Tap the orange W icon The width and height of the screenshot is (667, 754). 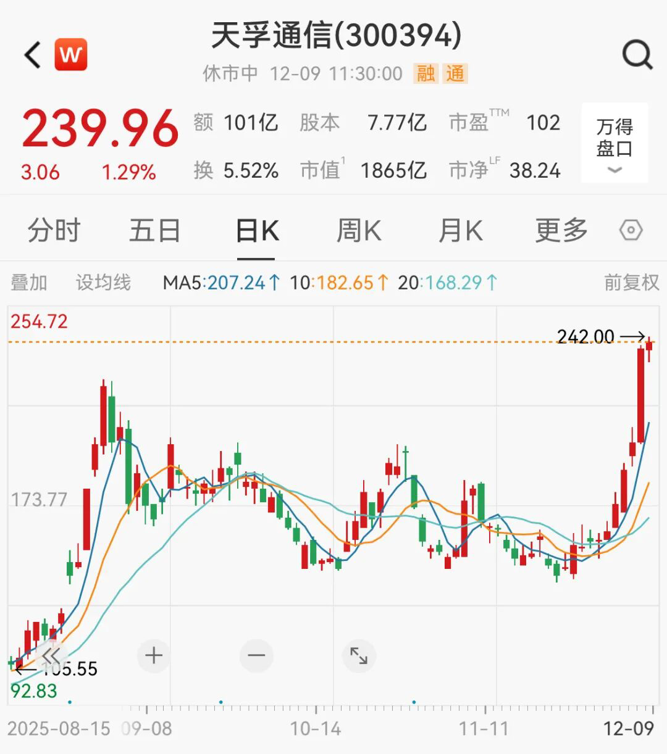(x=70, y=54)
